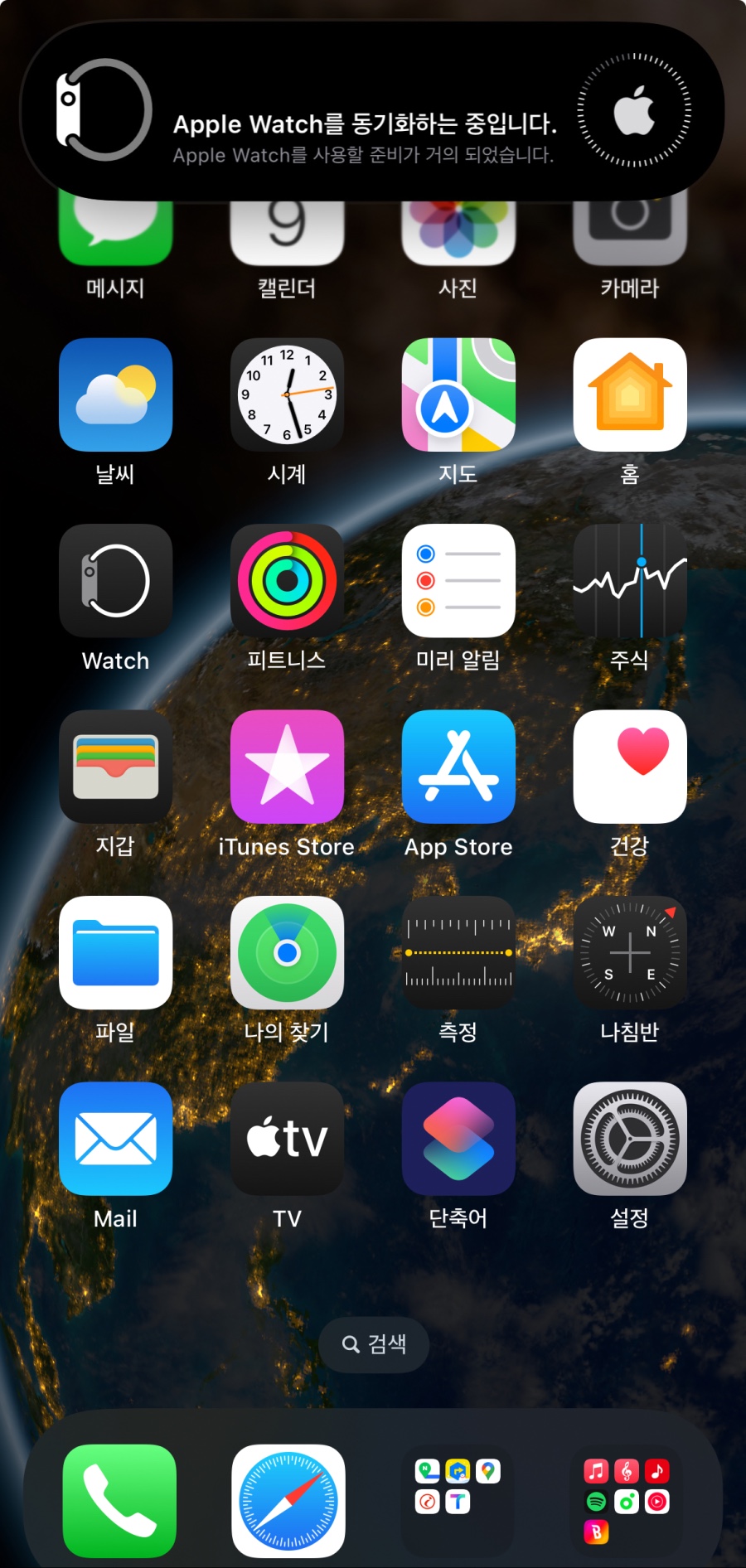Launch iTunes Store
The image size is (746, 1568).
pyautogui.click(x=287, y=767)
